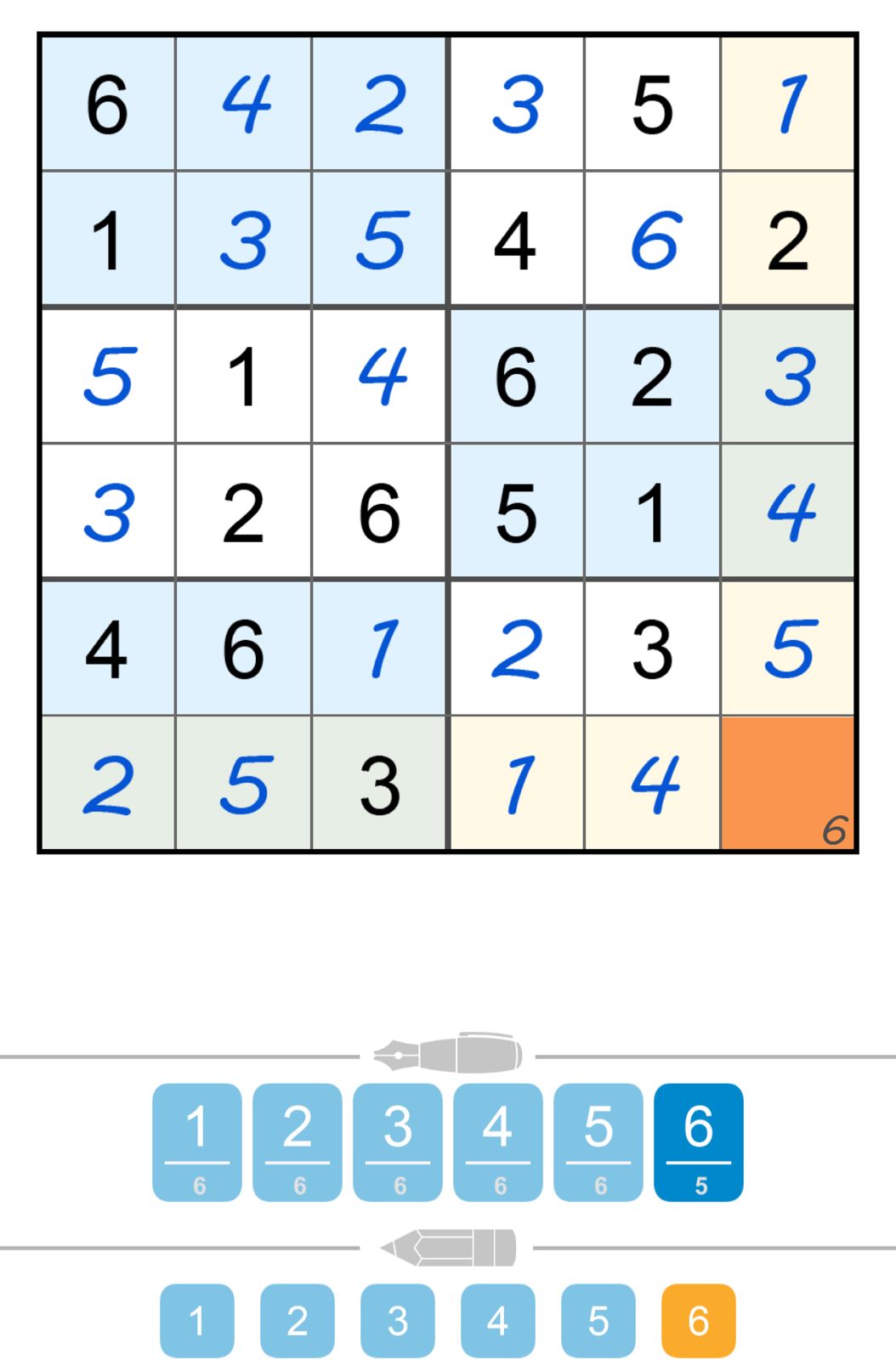Image resolution: width=896 pixels, height=1360 pixels.
Task: Add pencil note 4
Action: (x=498, y=1320)
